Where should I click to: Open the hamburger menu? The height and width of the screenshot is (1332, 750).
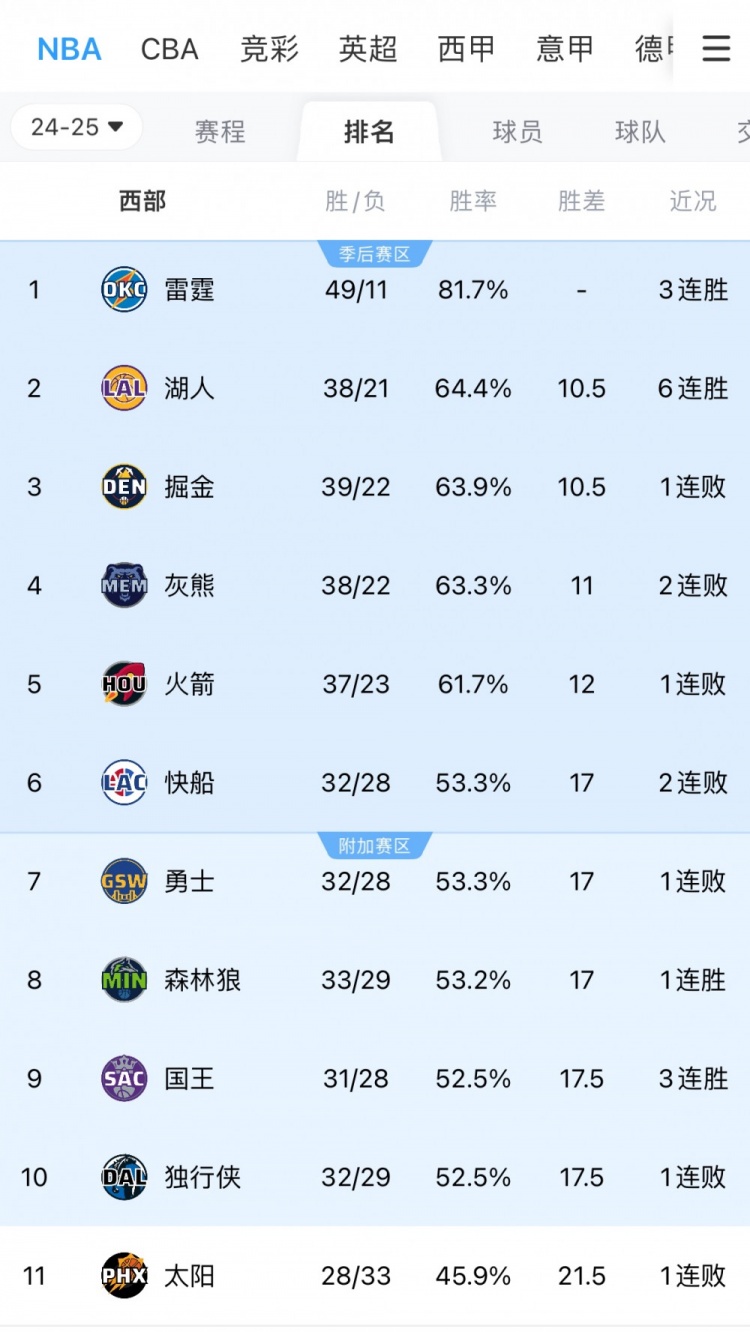(x=715, y=48)
